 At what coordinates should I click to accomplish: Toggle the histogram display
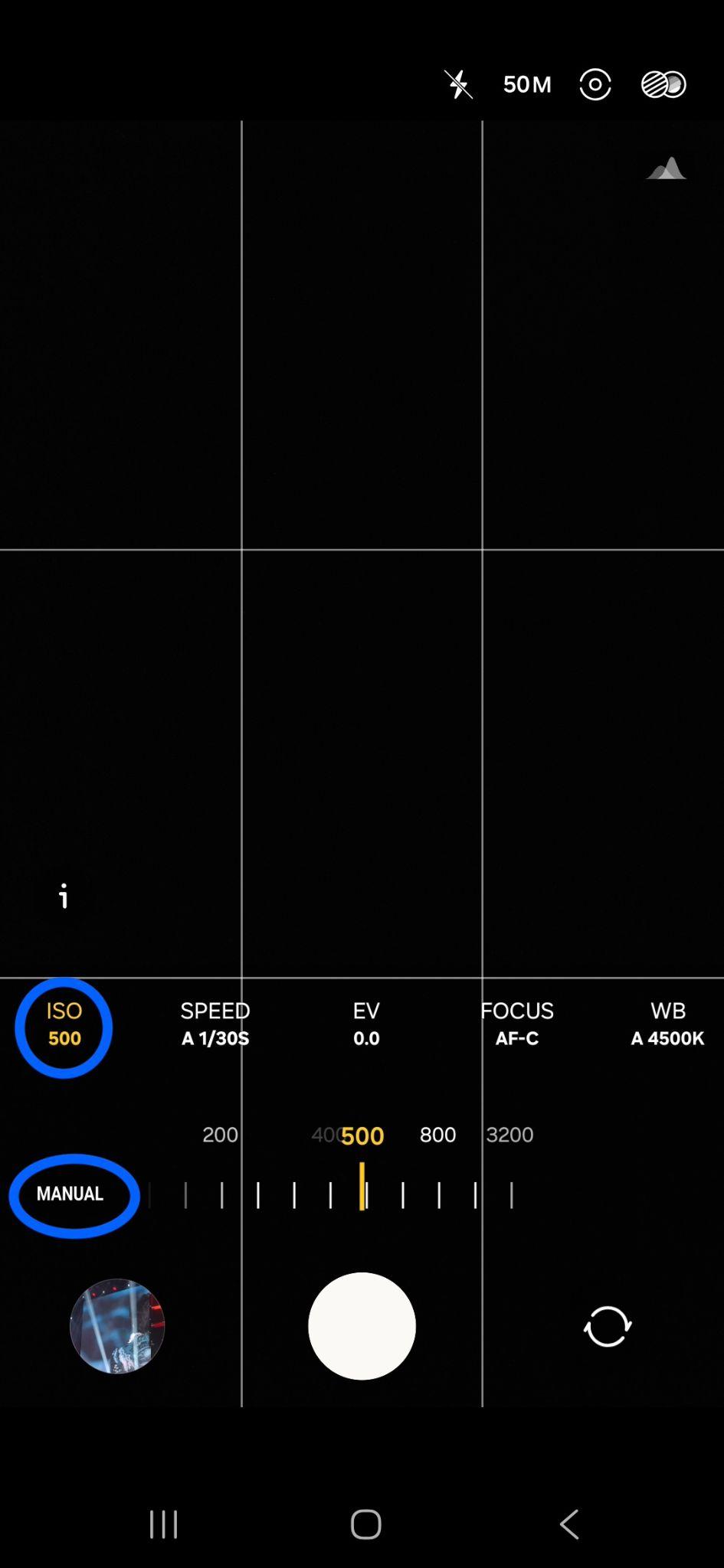[666, 168]
